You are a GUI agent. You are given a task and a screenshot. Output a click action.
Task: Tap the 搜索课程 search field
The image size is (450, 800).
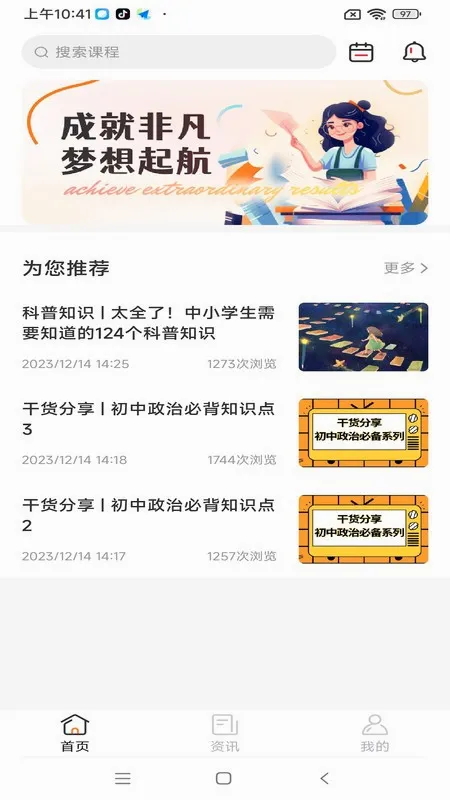pos(179,52)
